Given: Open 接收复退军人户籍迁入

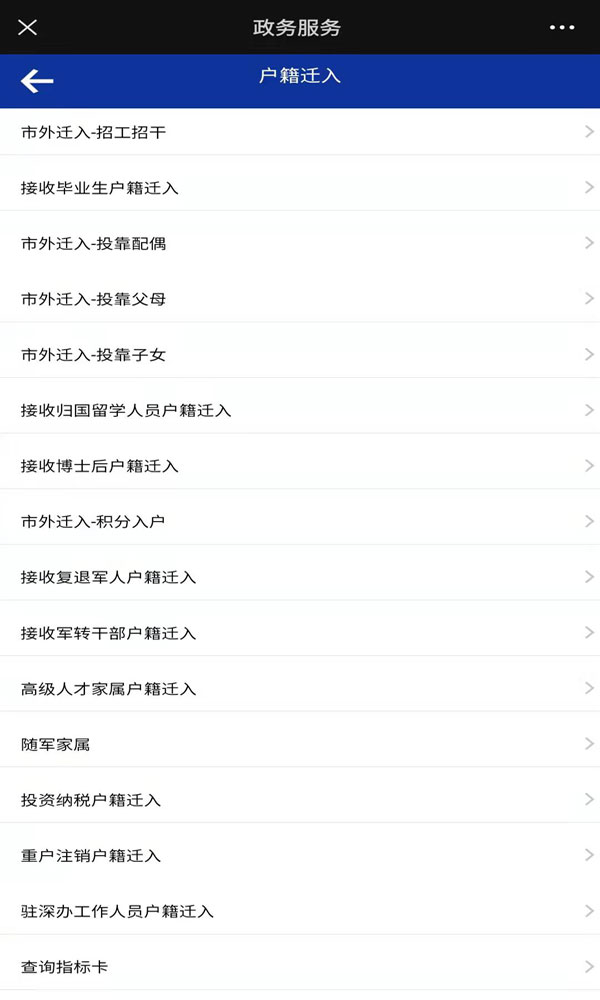Looking at the screenshot, I should coord(300,577).
